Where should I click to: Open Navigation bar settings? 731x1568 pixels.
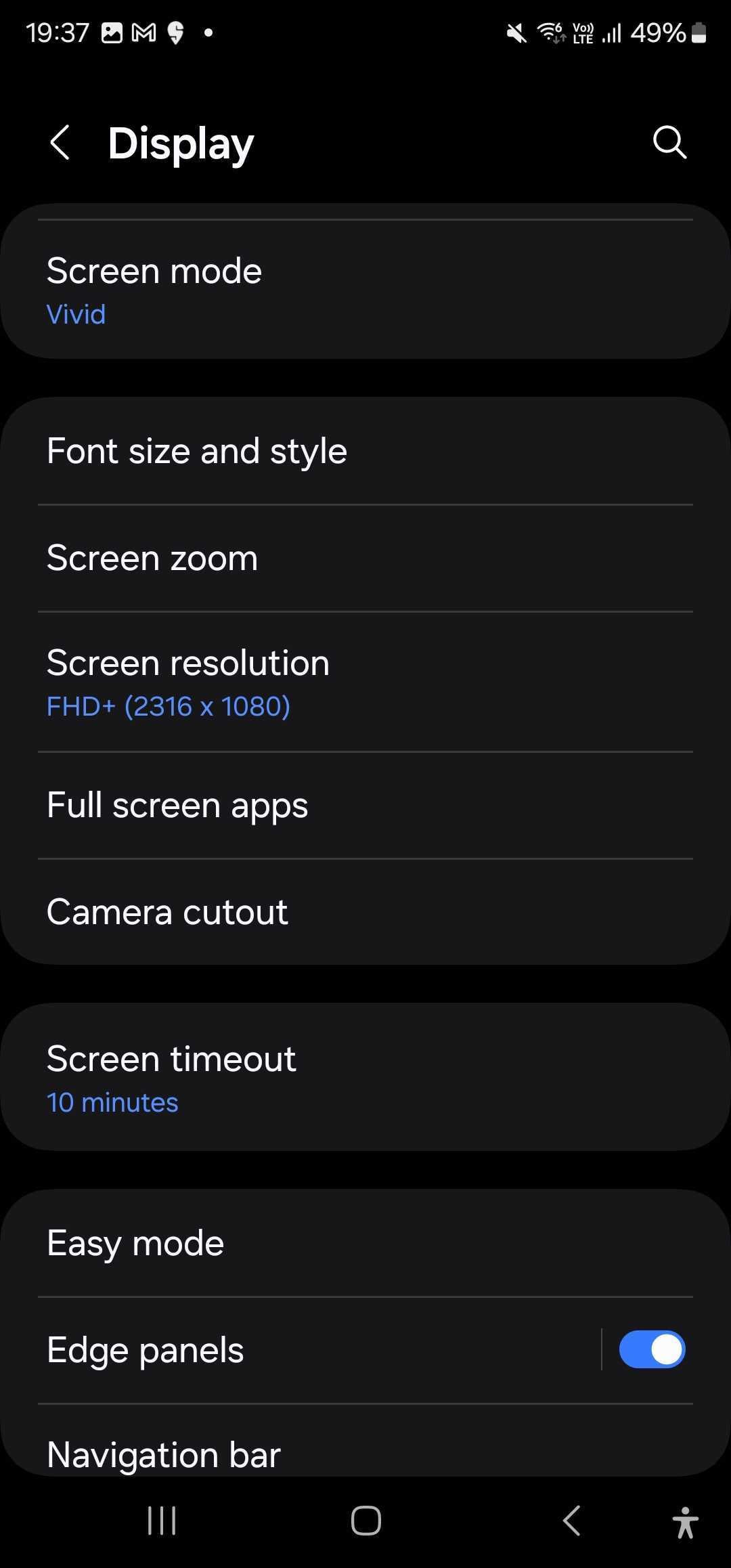[x=365, y=1454]
